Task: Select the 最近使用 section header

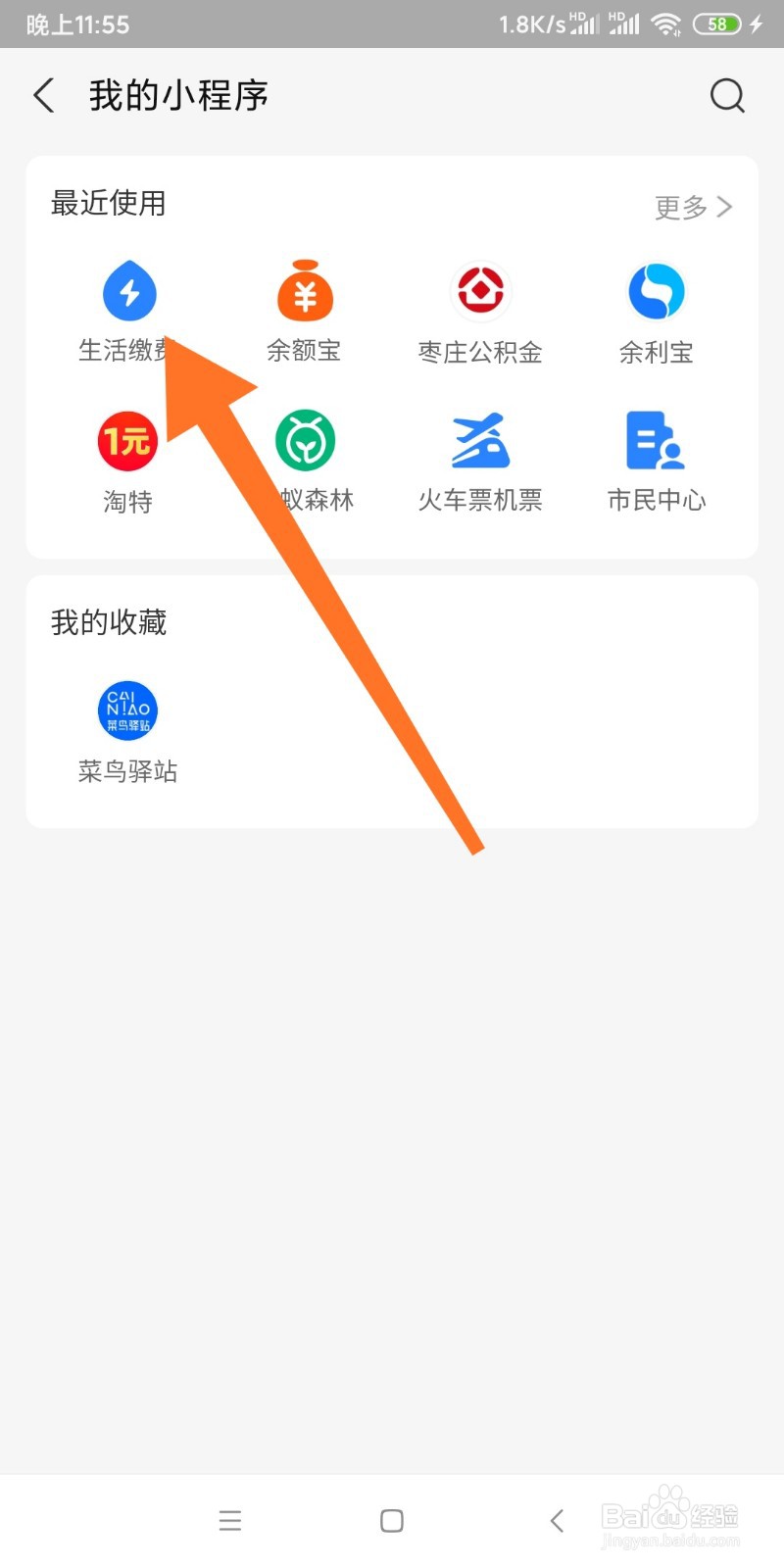Action: (109, 205)
